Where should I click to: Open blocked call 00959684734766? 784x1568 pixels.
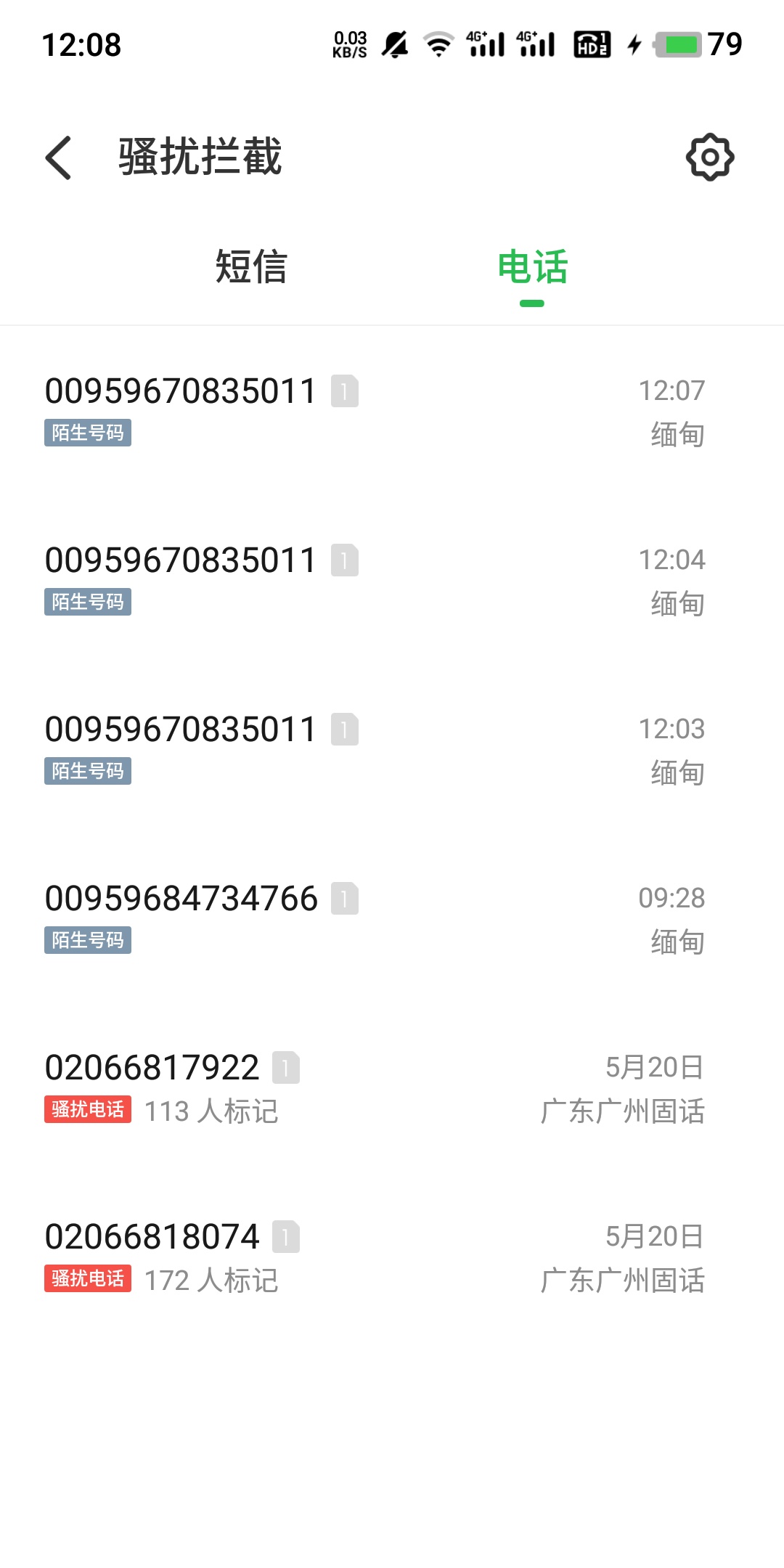(392, 918)
